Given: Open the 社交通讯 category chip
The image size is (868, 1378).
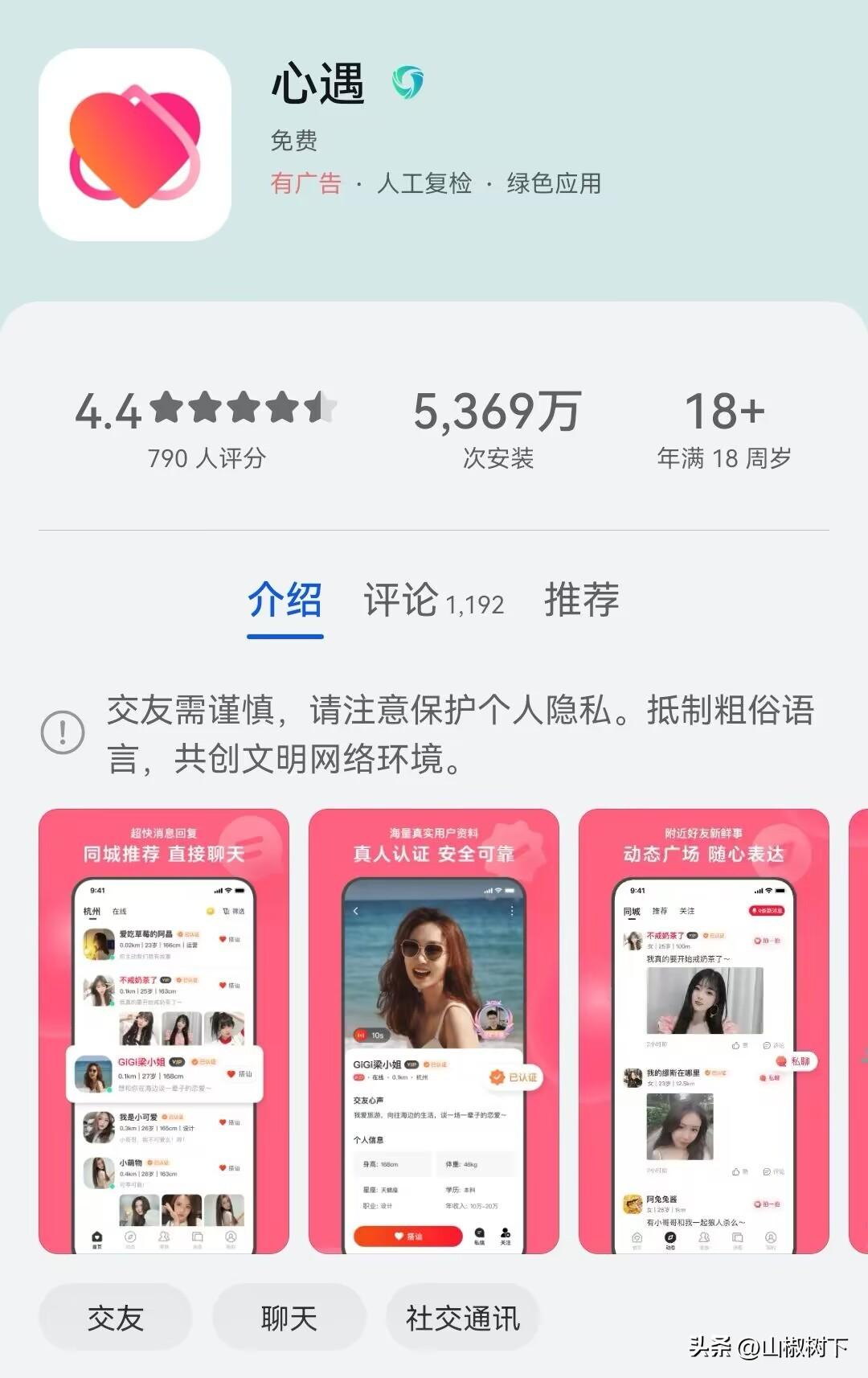Looking at the screenshot, I should pos(462,1318).
